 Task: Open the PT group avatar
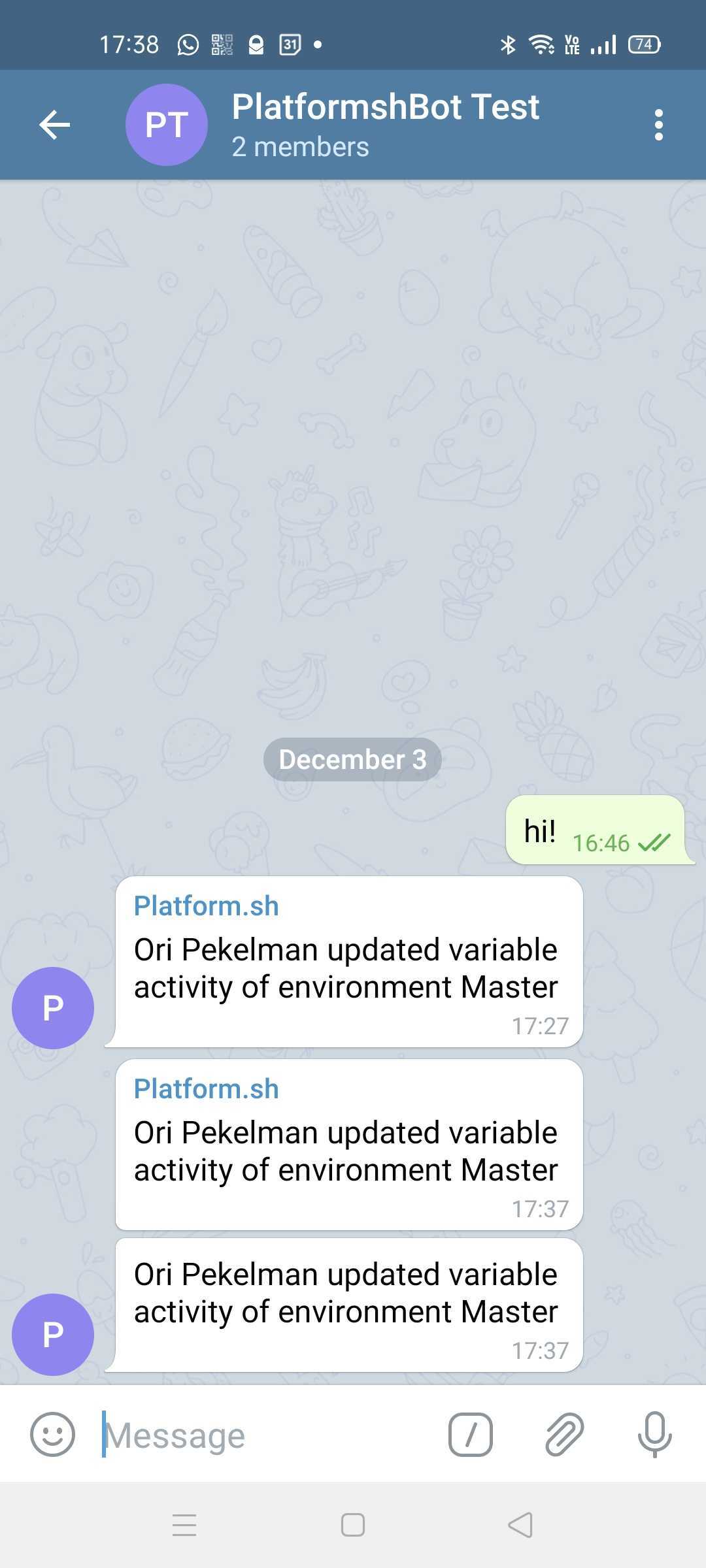click(165, 125)
